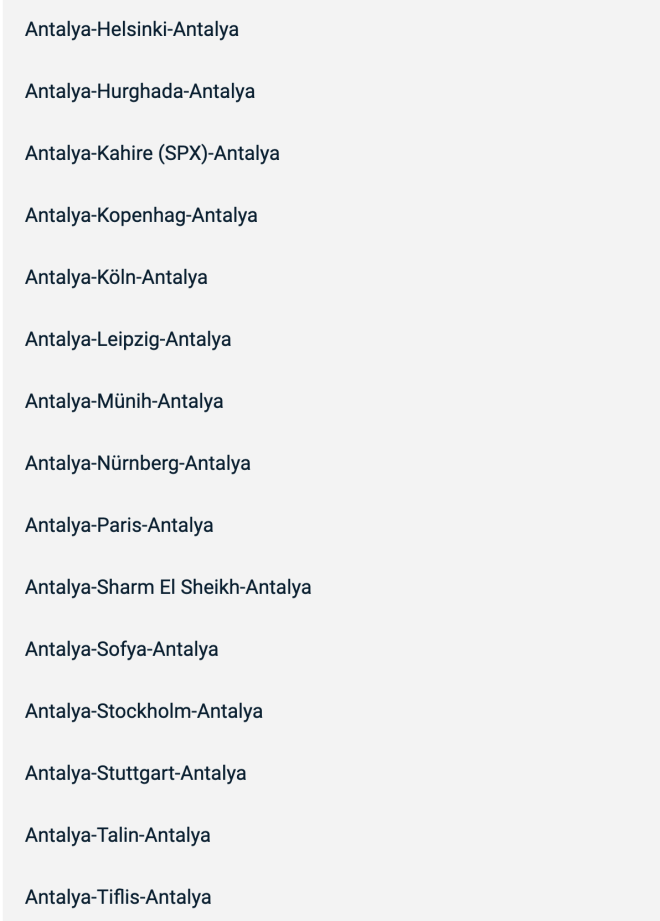The width and height of the screenshot is (660, 921).
Task: Open the Antalya-Leipzig-Antalya route
Action: tap(128, 339)
